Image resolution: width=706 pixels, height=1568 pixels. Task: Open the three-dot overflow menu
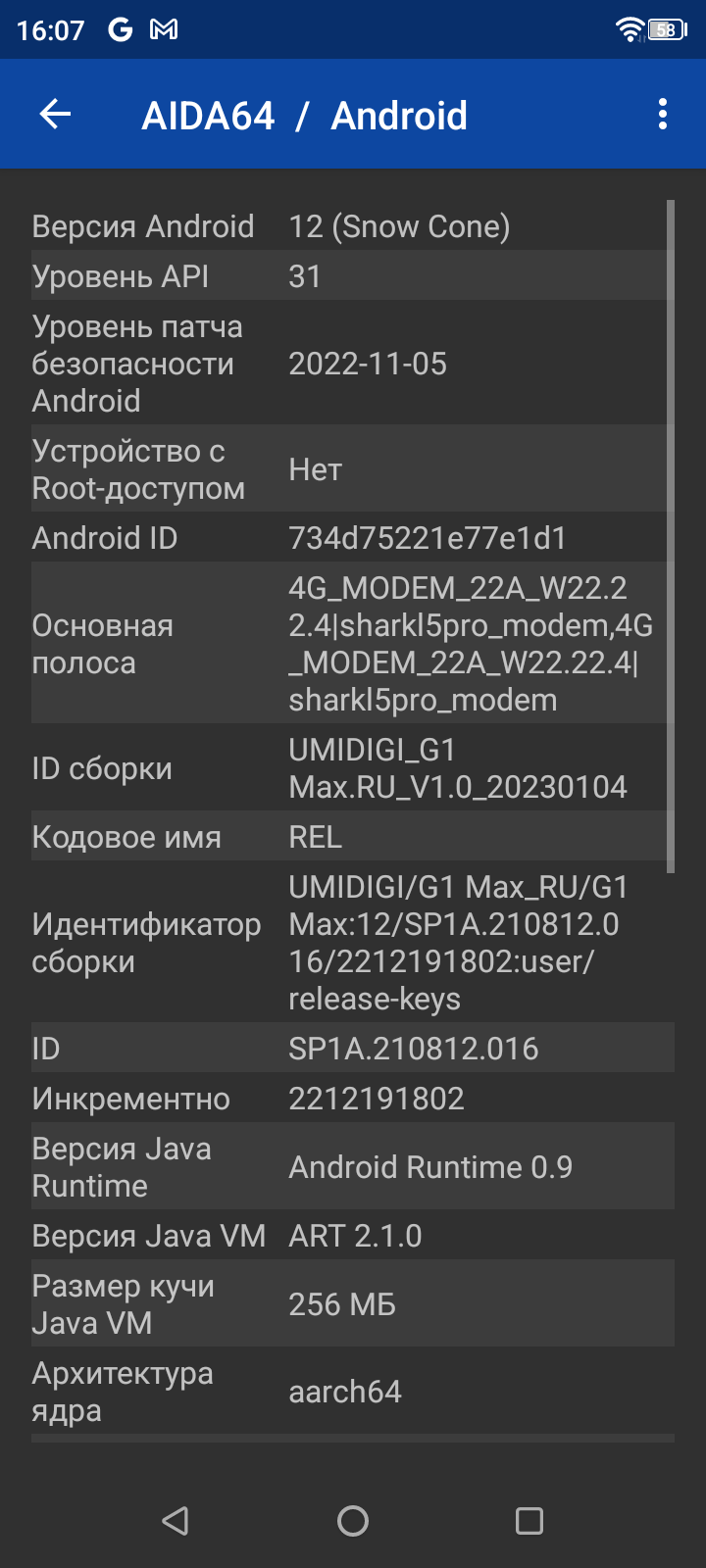tap(663, 115)
